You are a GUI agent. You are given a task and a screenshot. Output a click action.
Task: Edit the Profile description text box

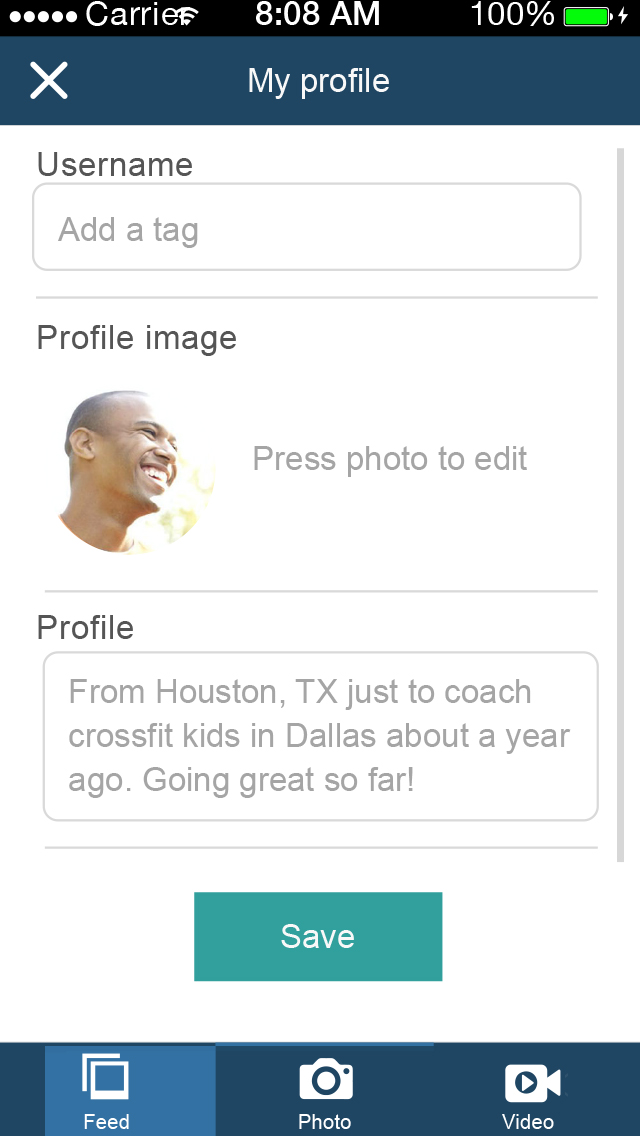click(x=320, y=736)
